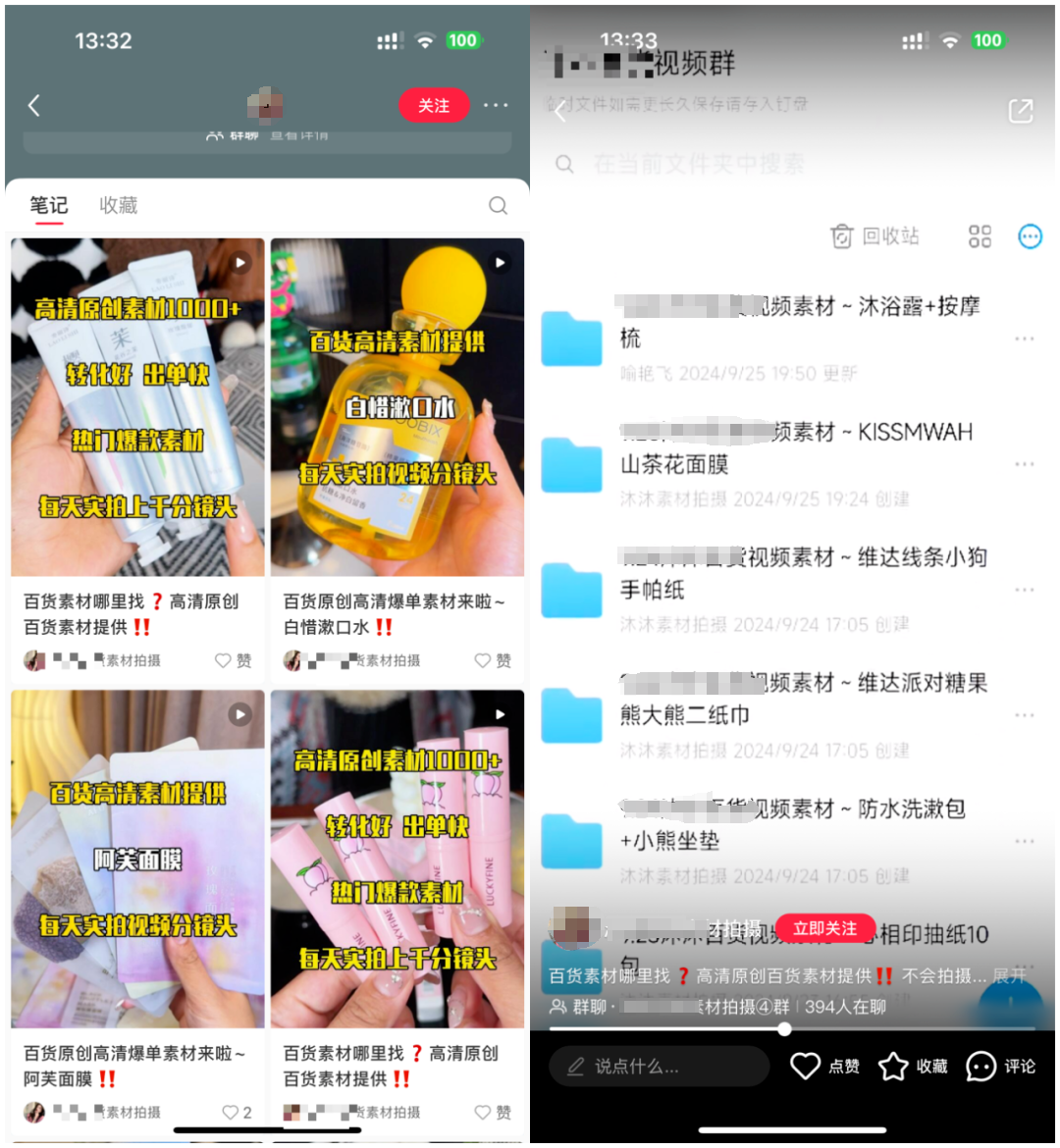Switch to the 笔记 tab

click(x=48, y=205)
